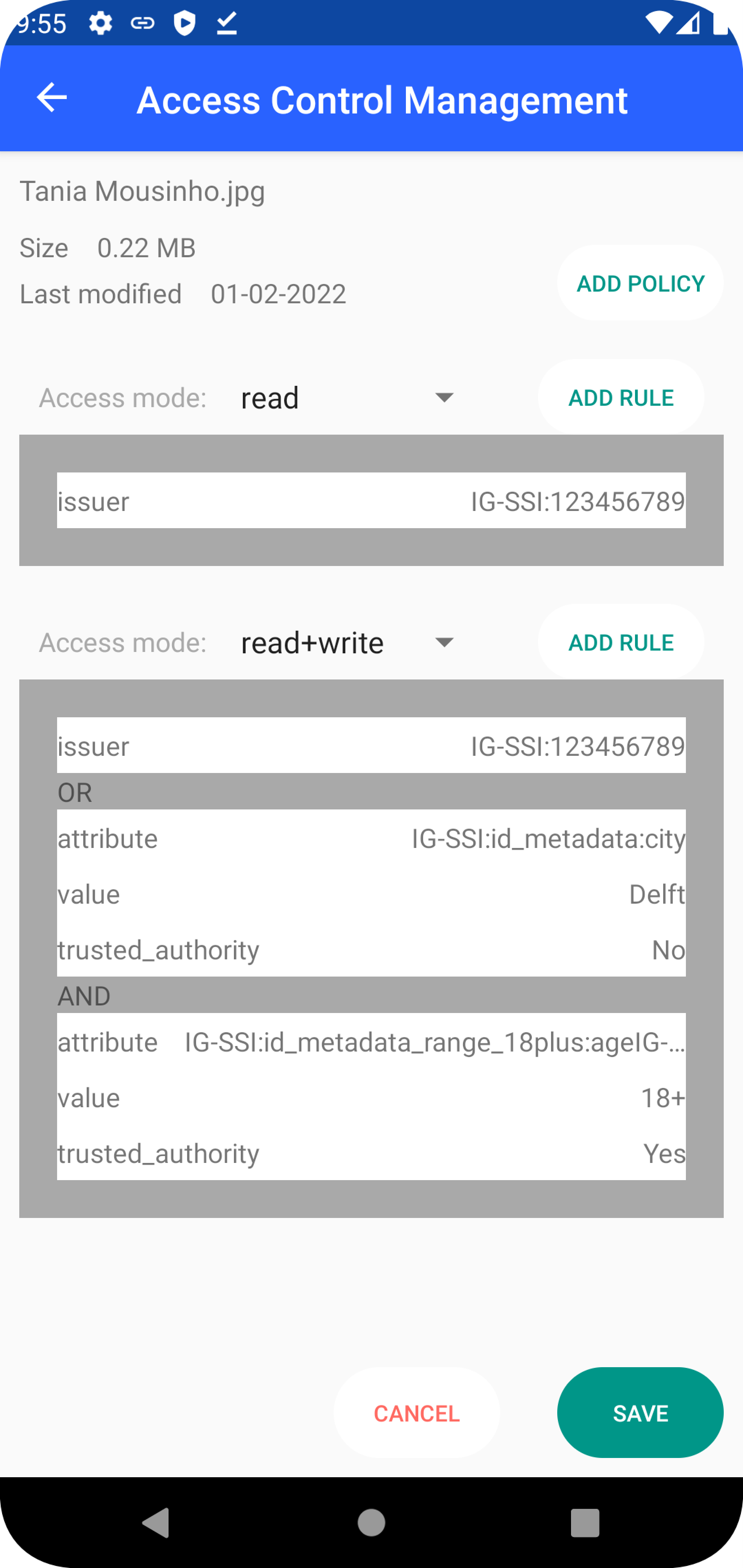Open the city attribute rule with value Delft
This screenshot has width=743, height=1568.
(x=371, y=894)
